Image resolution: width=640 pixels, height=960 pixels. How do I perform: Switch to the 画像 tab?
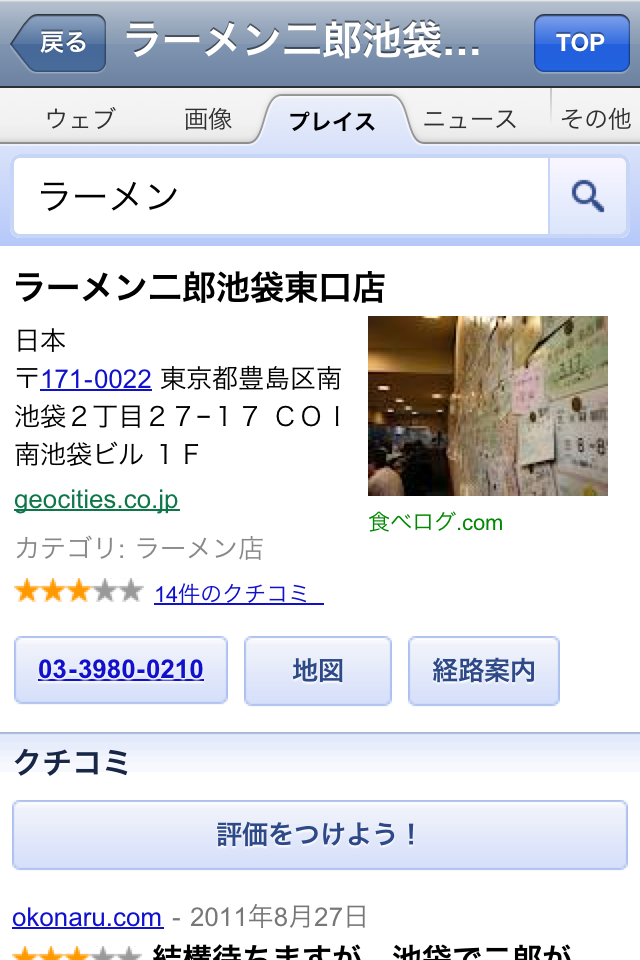point(208,119)
